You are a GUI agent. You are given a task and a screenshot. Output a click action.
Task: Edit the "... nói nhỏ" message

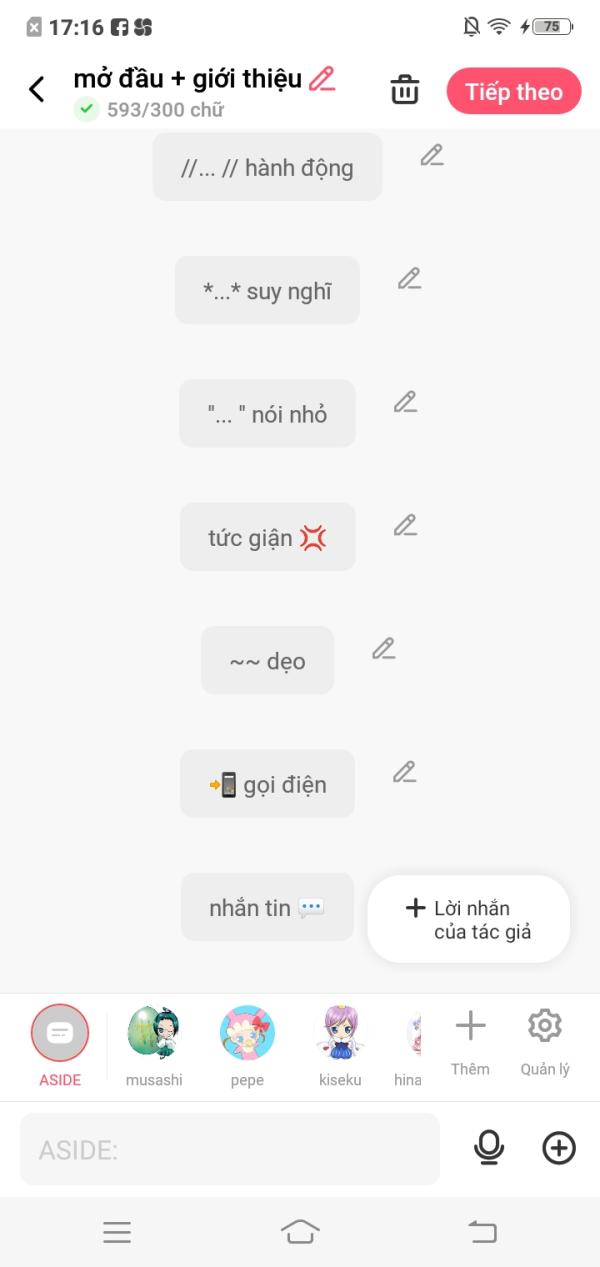(405, 402)
